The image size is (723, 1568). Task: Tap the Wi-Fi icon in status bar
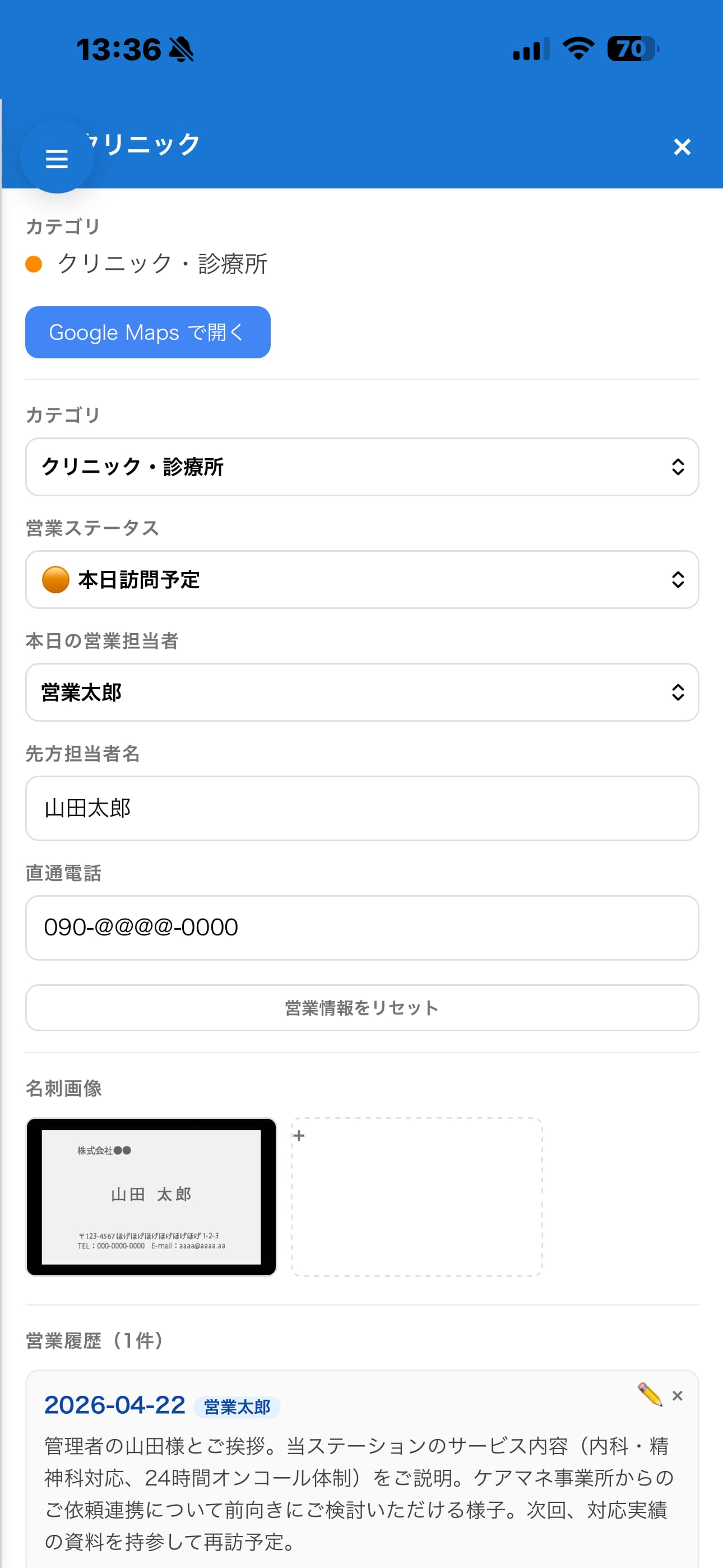pos(577,49)
